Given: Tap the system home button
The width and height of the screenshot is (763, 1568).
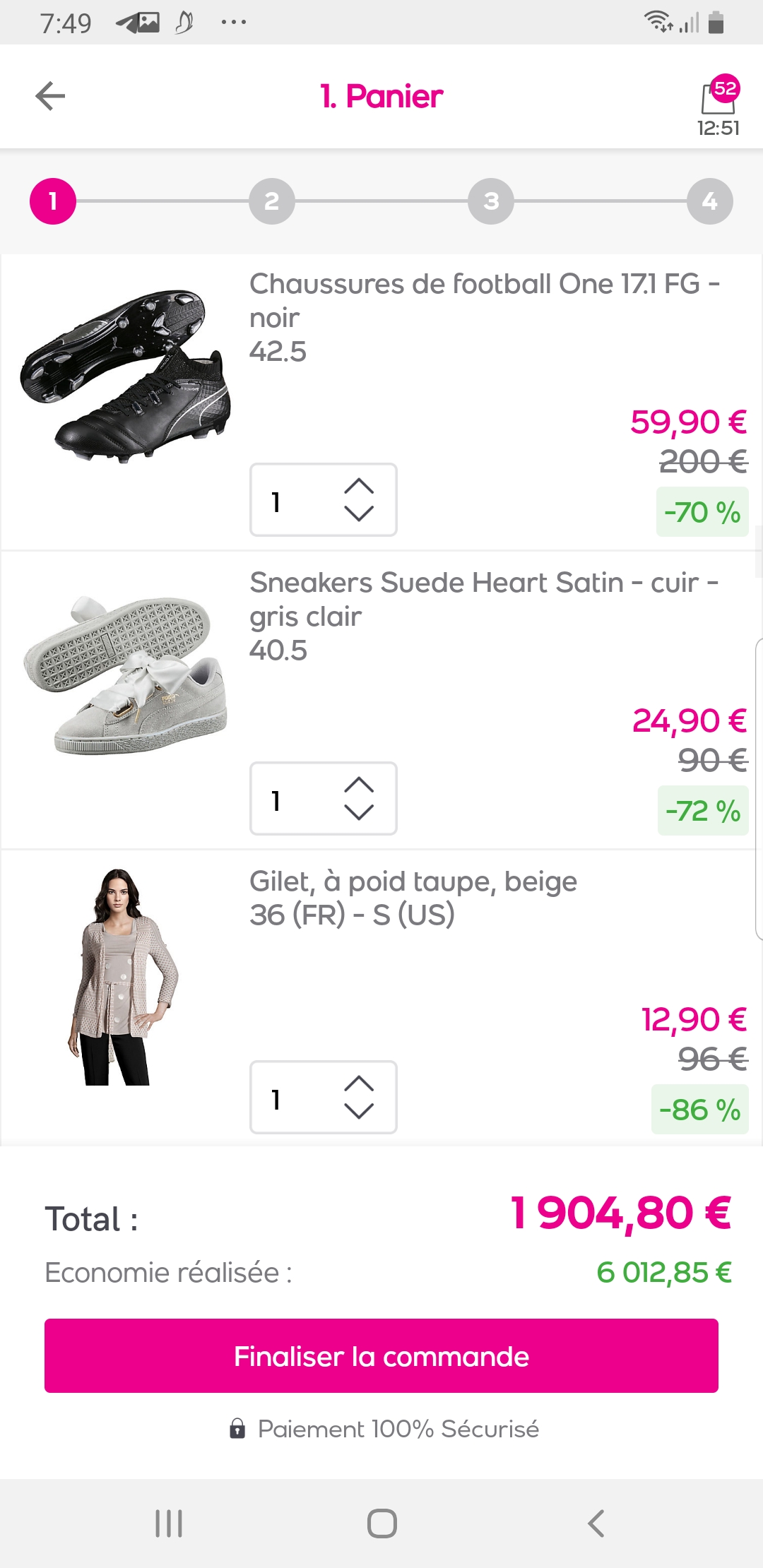Looking at the screenshot, I should click(x=381, y=1523).
